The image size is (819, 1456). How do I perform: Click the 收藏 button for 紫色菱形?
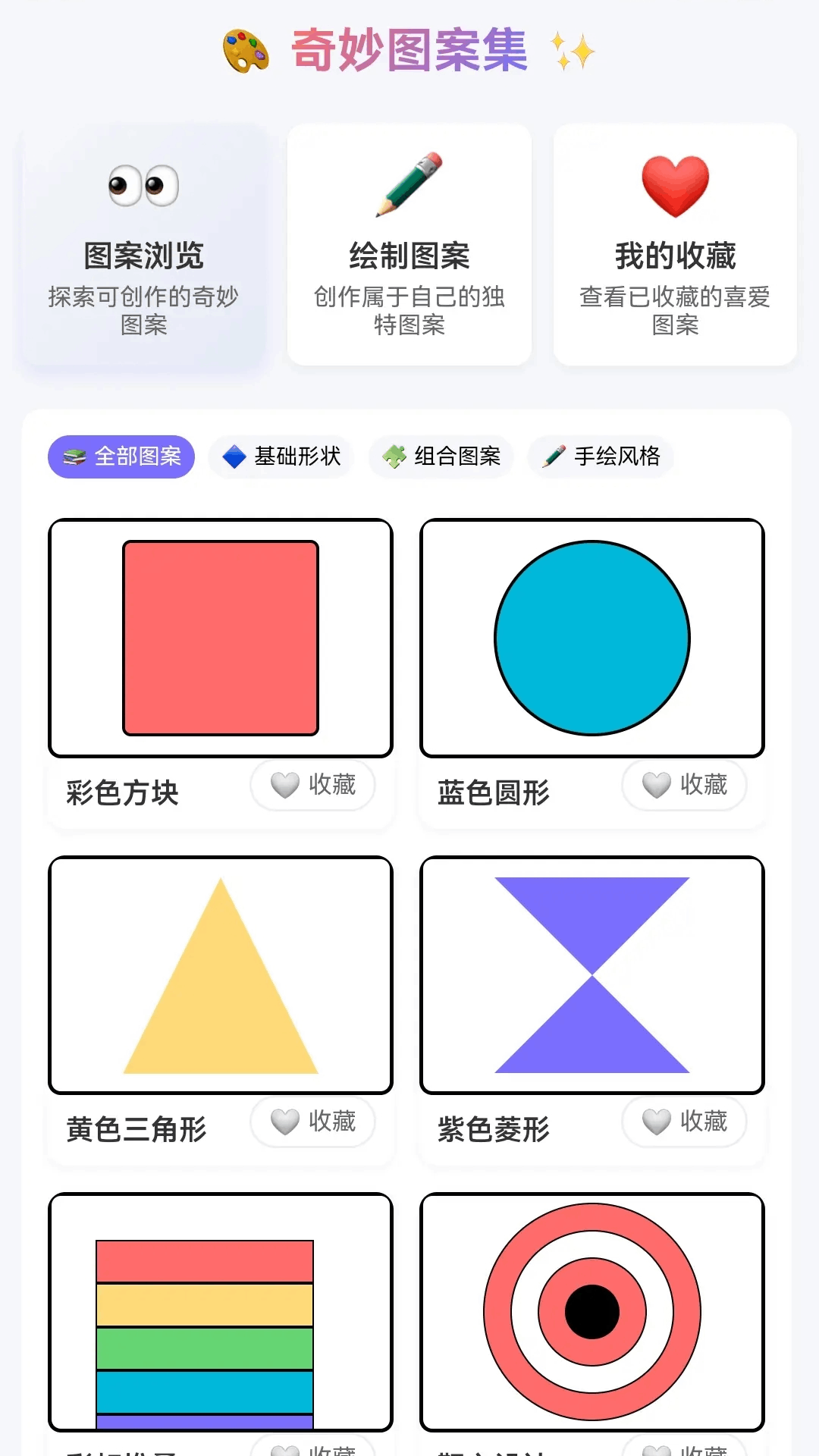683,1122
